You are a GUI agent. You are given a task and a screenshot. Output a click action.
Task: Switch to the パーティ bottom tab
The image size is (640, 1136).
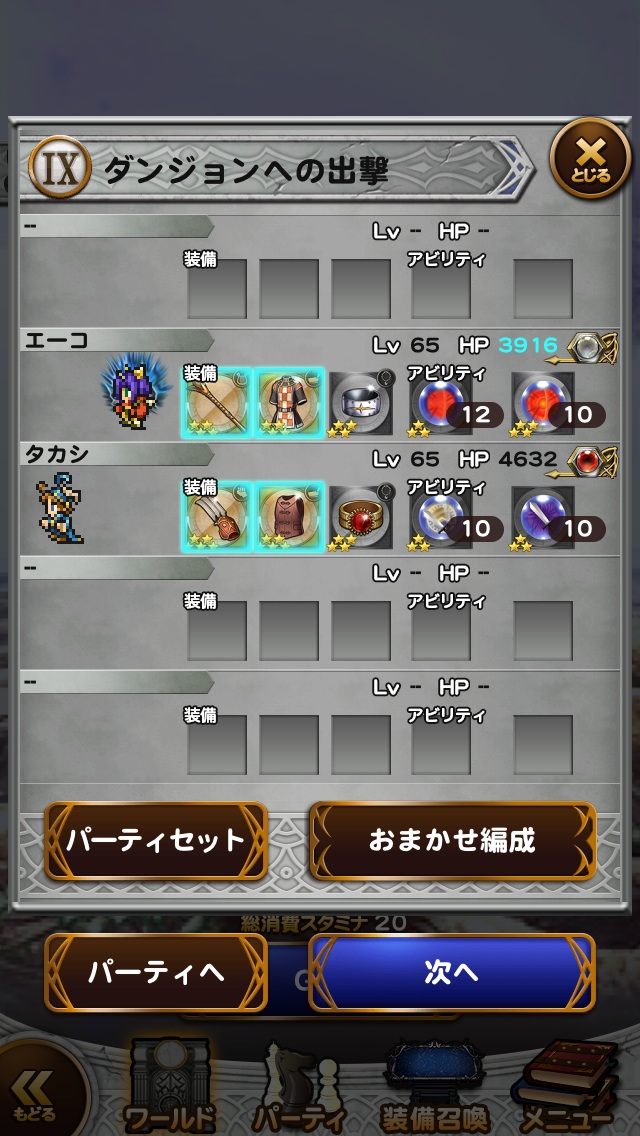coord(298,1090)
